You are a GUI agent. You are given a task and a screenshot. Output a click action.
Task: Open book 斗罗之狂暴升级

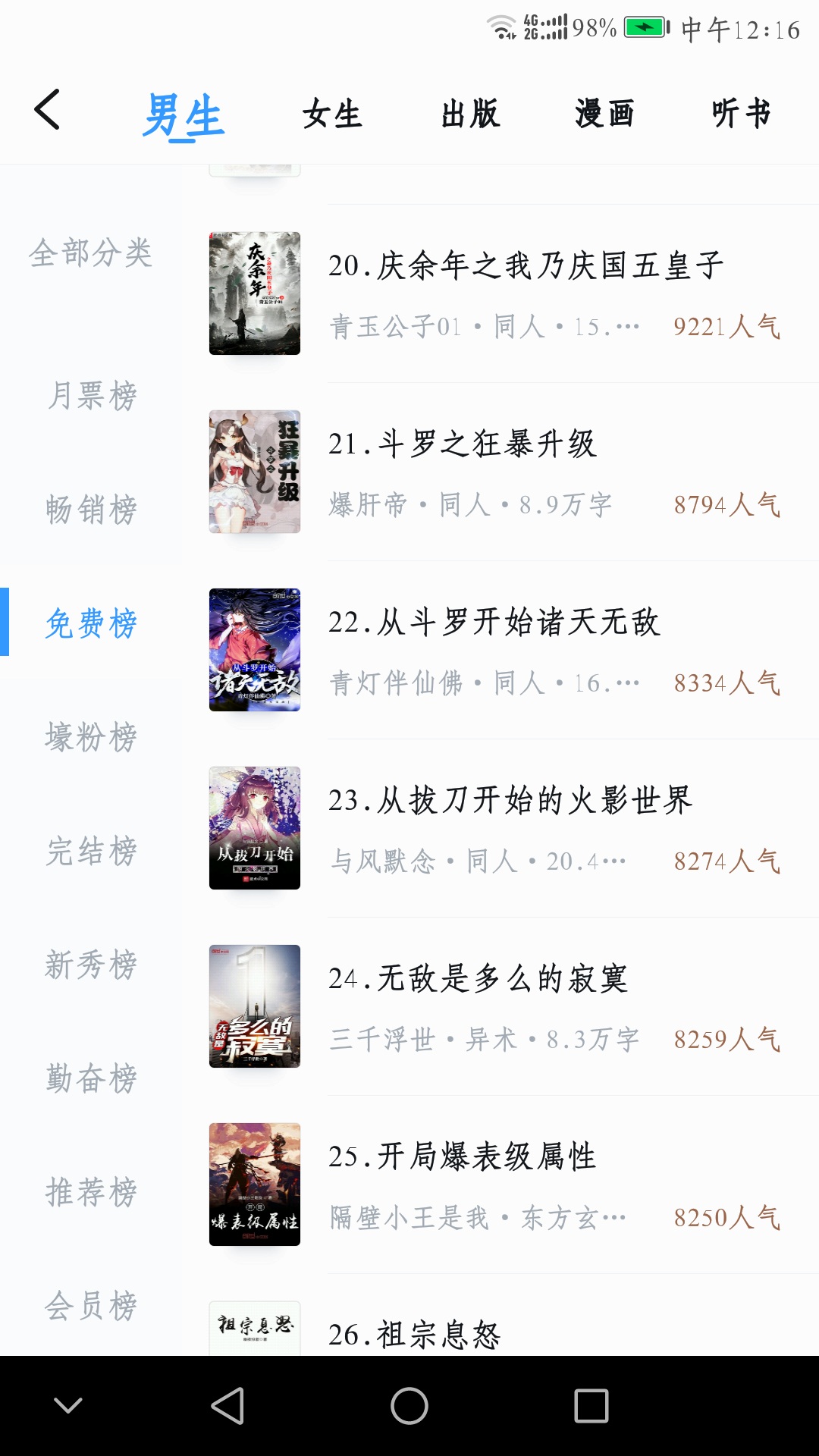(x=463, y=444)
